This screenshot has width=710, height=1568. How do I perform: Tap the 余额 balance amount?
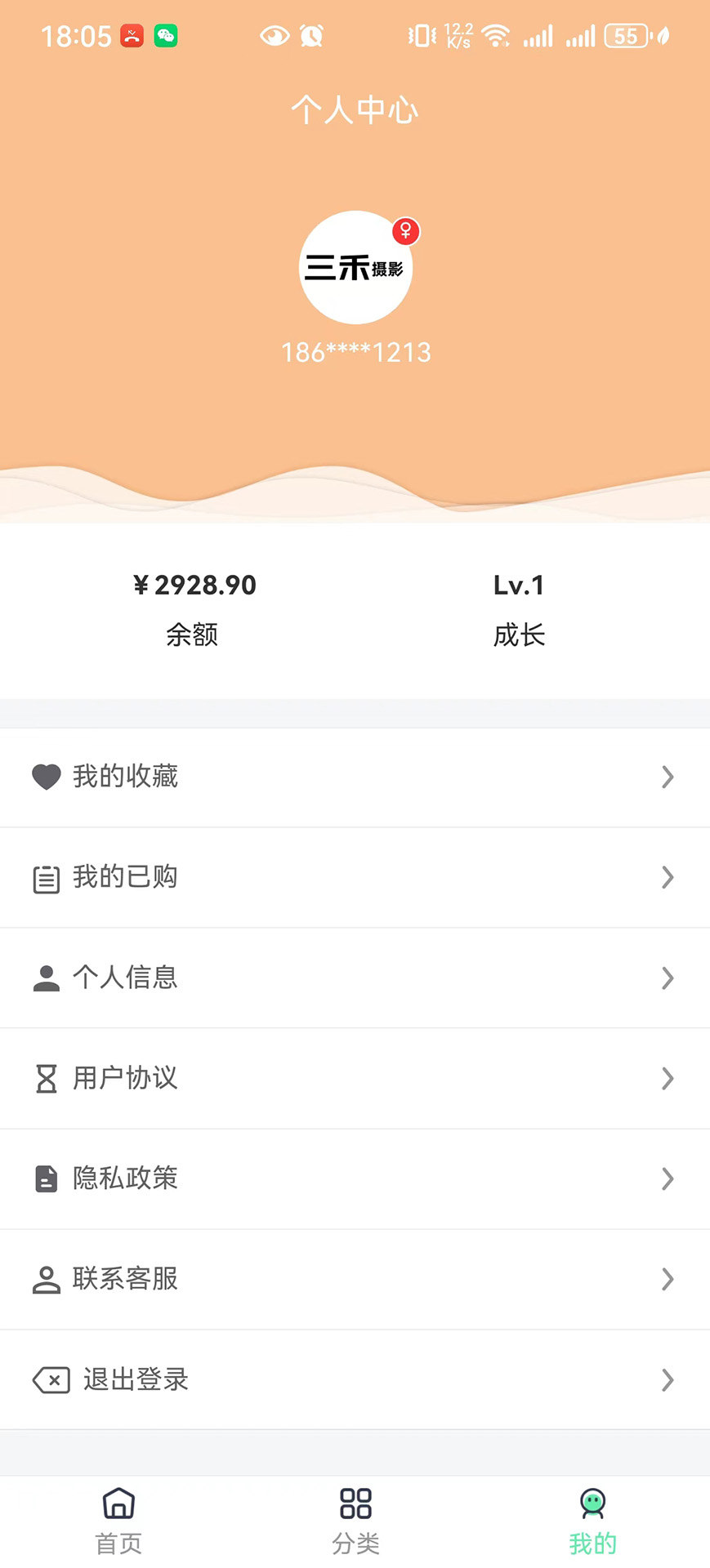coord(194,585)
